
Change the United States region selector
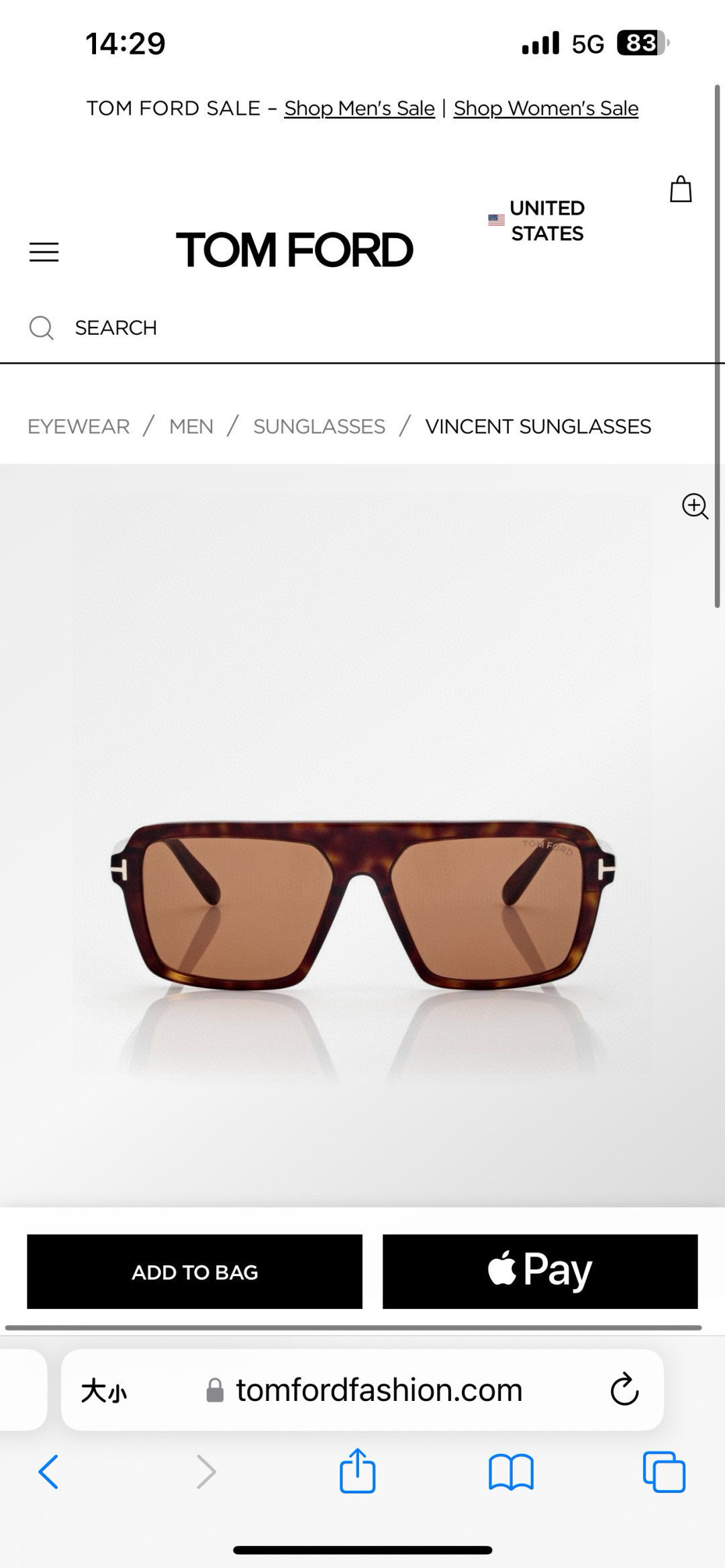537,221
